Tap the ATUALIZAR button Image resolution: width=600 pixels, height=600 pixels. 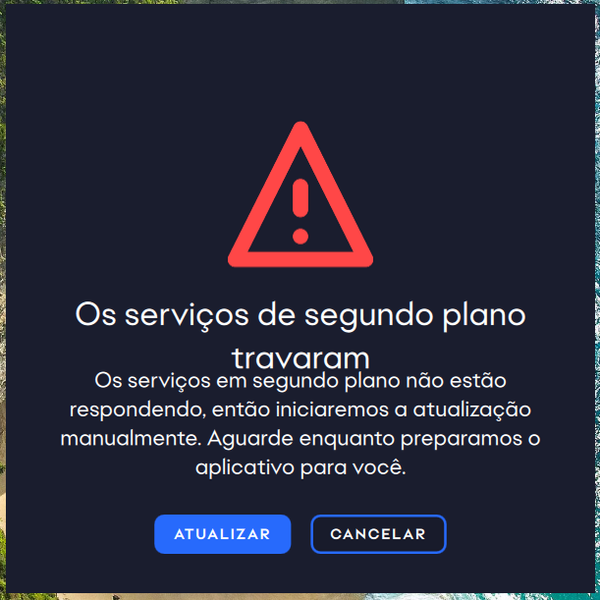point(222,534)
